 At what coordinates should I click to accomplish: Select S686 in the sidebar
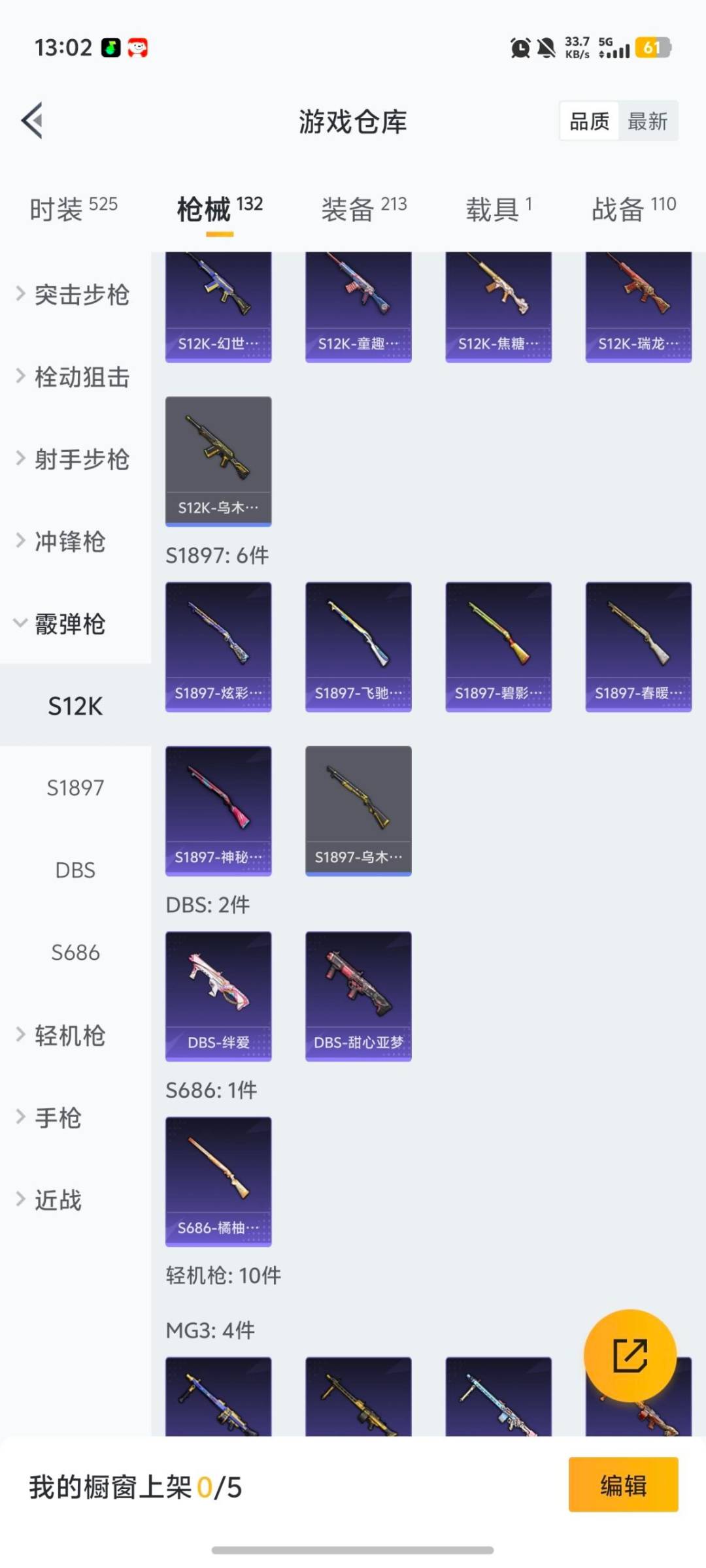(x=75, y=952)
